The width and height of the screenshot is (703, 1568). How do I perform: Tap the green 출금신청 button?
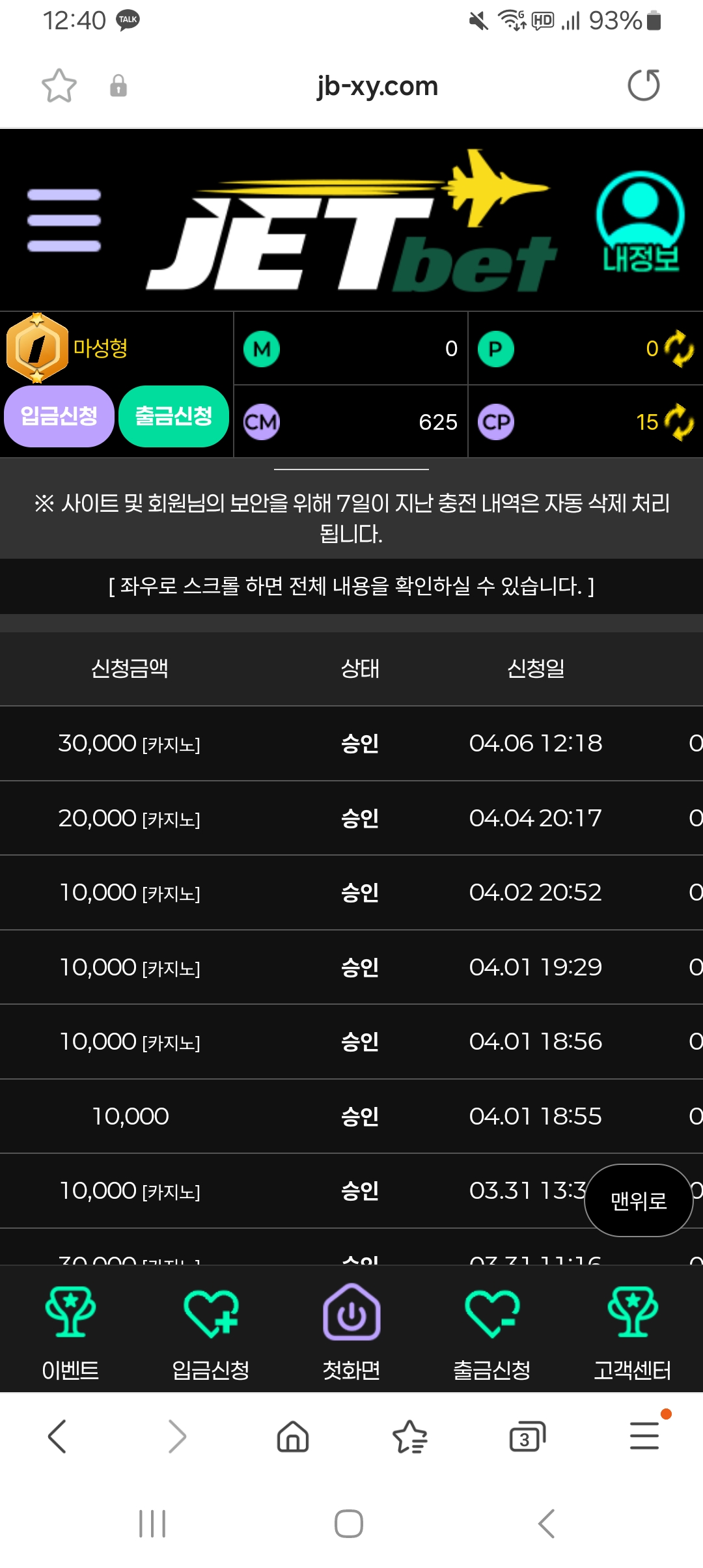[173, 416]
